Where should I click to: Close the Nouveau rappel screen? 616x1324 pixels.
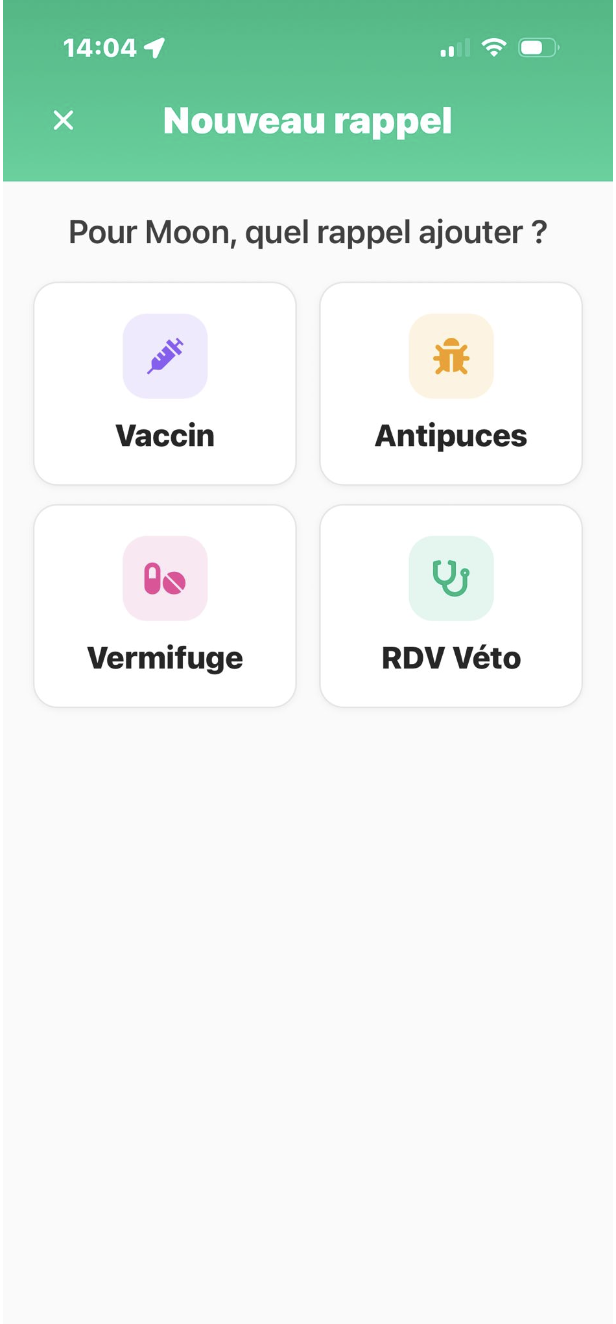(63, 121)
